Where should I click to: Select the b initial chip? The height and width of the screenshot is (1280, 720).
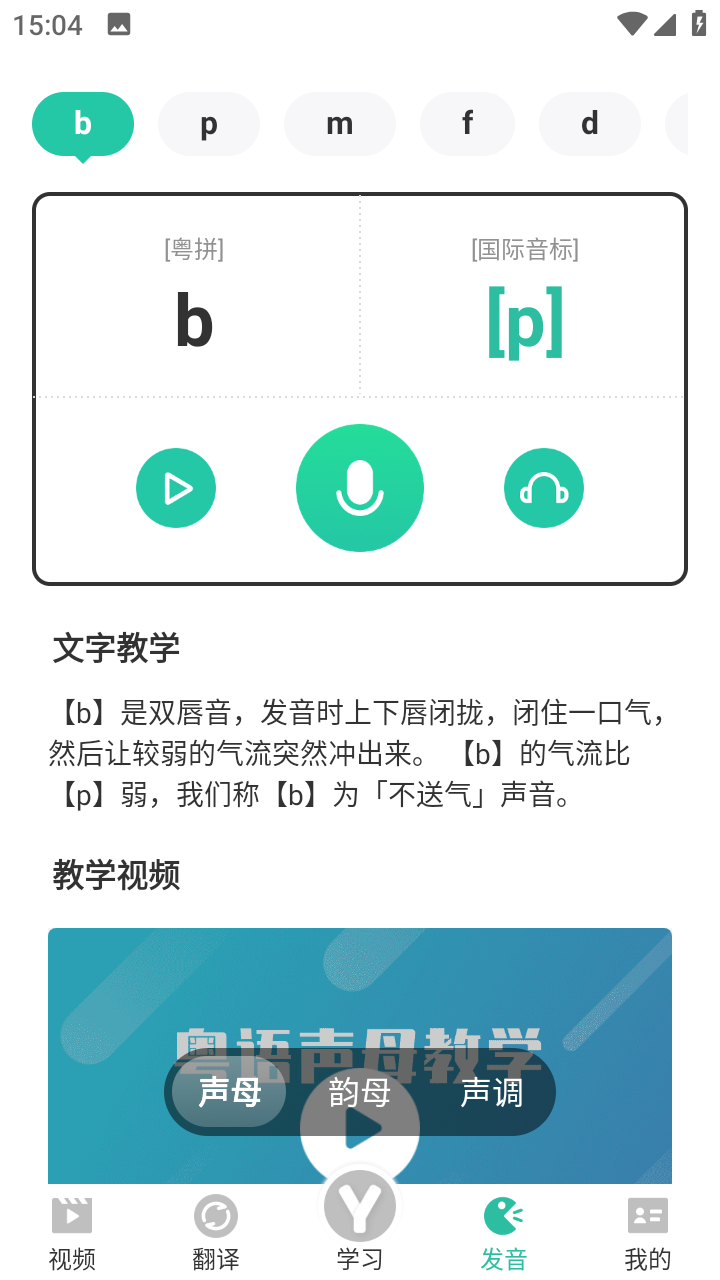83,124
